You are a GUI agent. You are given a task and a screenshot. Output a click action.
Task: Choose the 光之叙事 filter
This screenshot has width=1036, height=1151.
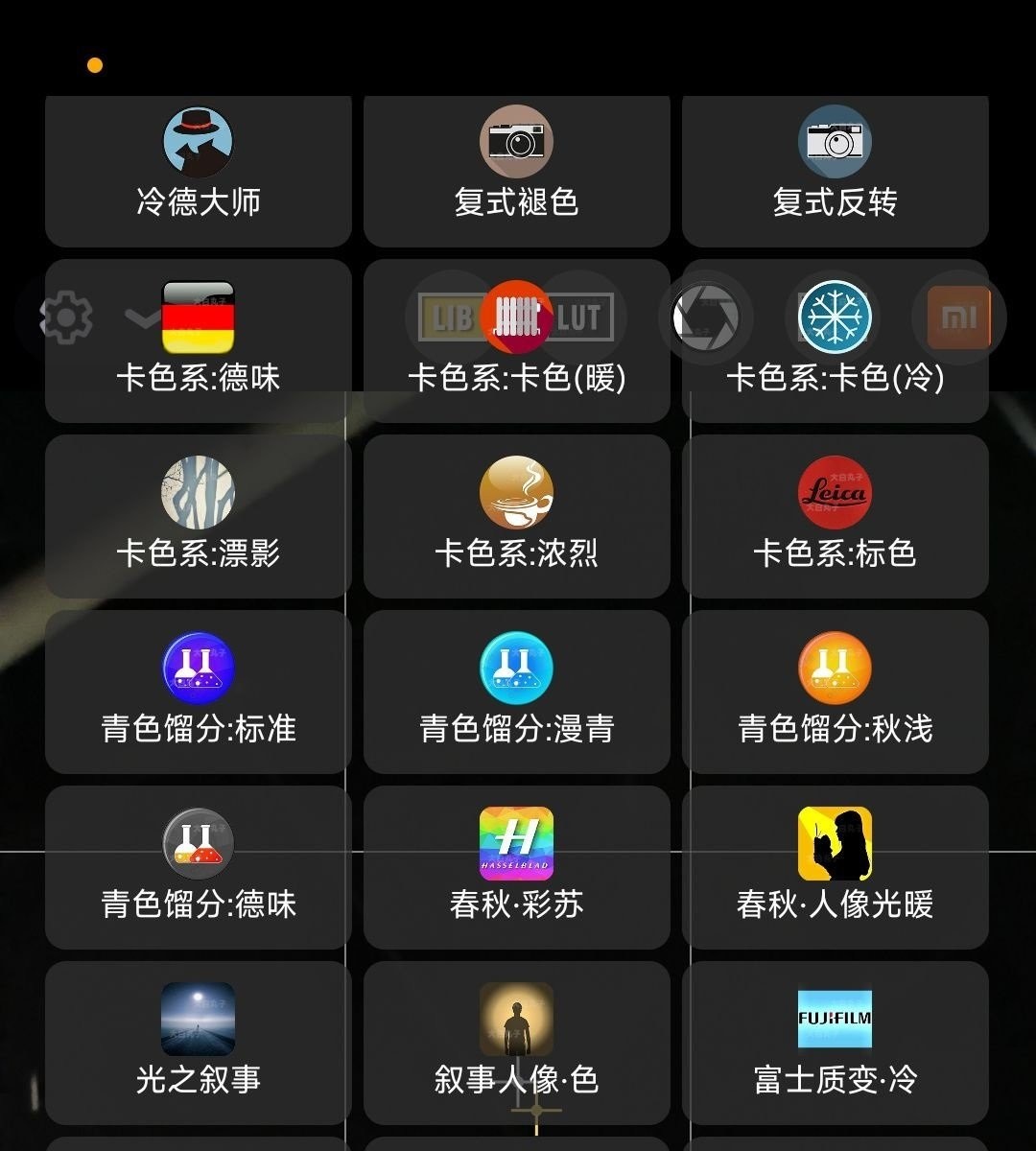tap(198, 1044)
